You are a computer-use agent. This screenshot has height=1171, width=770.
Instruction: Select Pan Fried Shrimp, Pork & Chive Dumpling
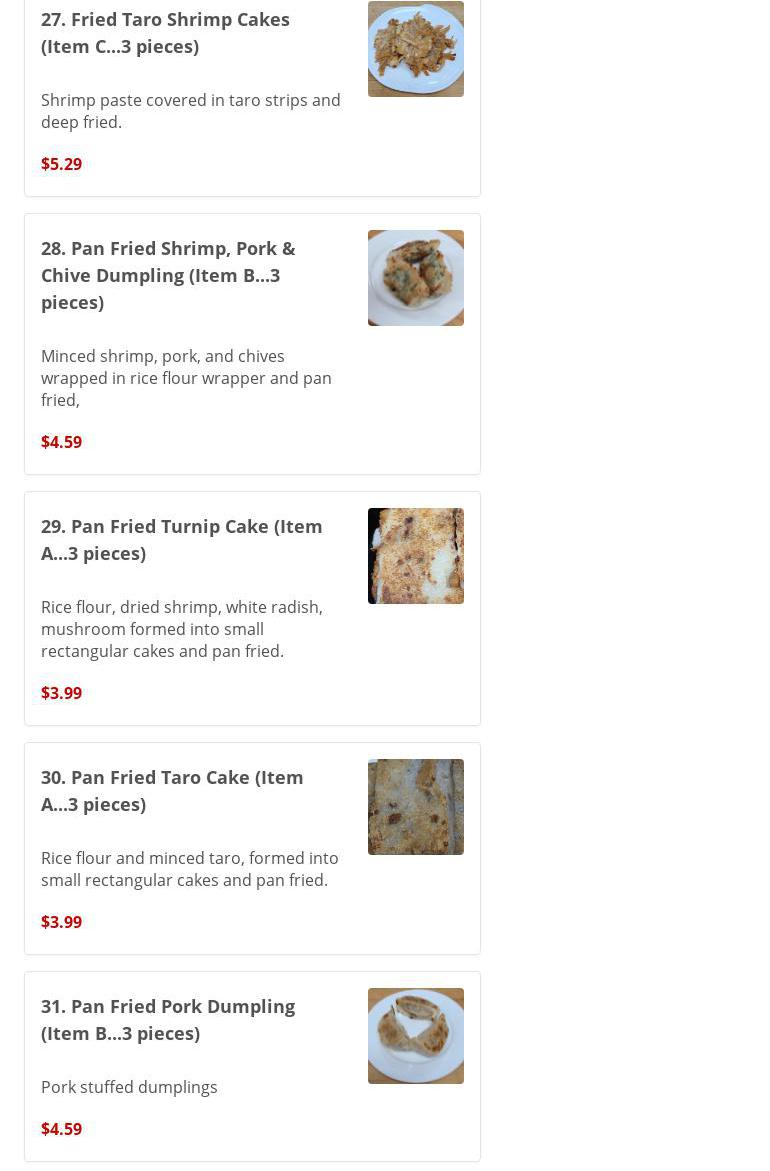coord(168,275)
